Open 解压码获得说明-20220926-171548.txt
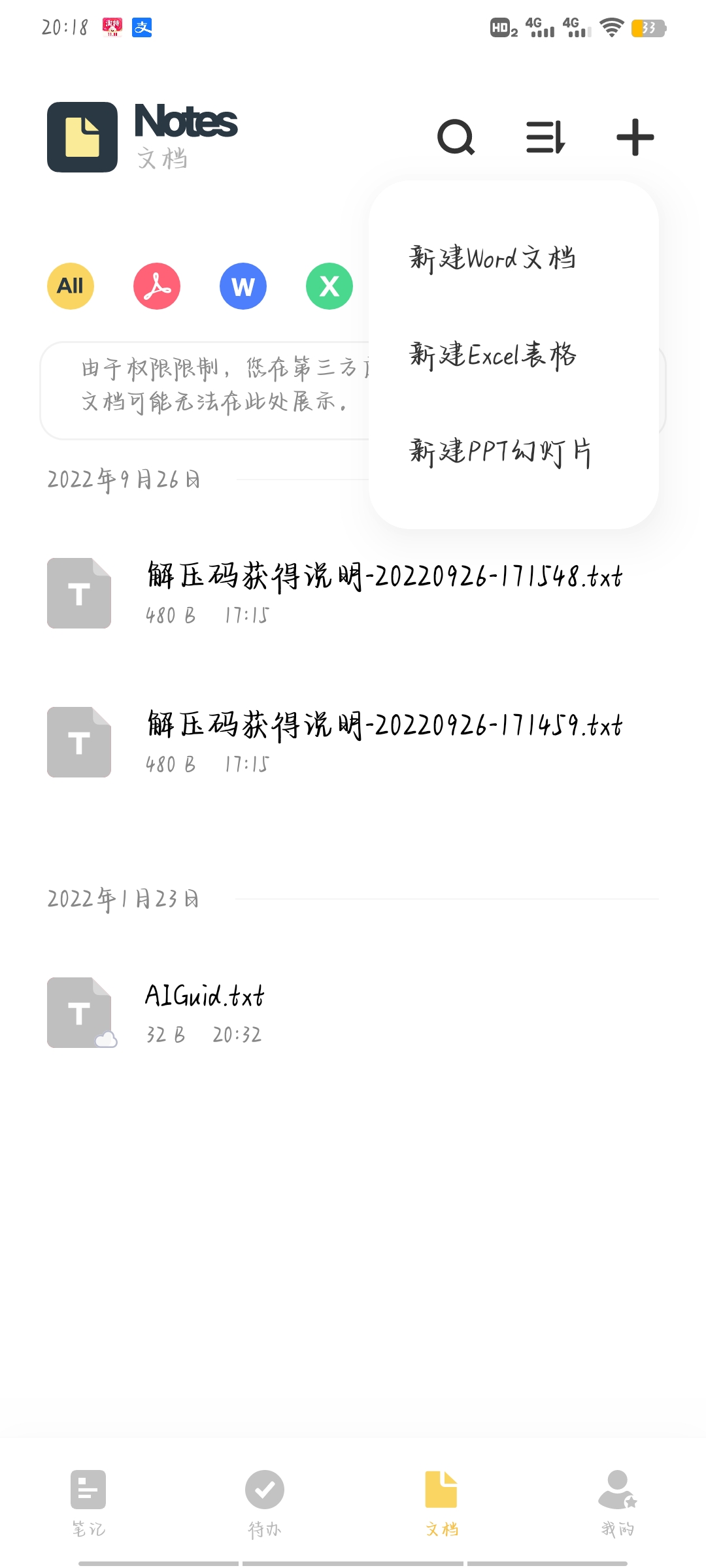 tap(353, 593)
